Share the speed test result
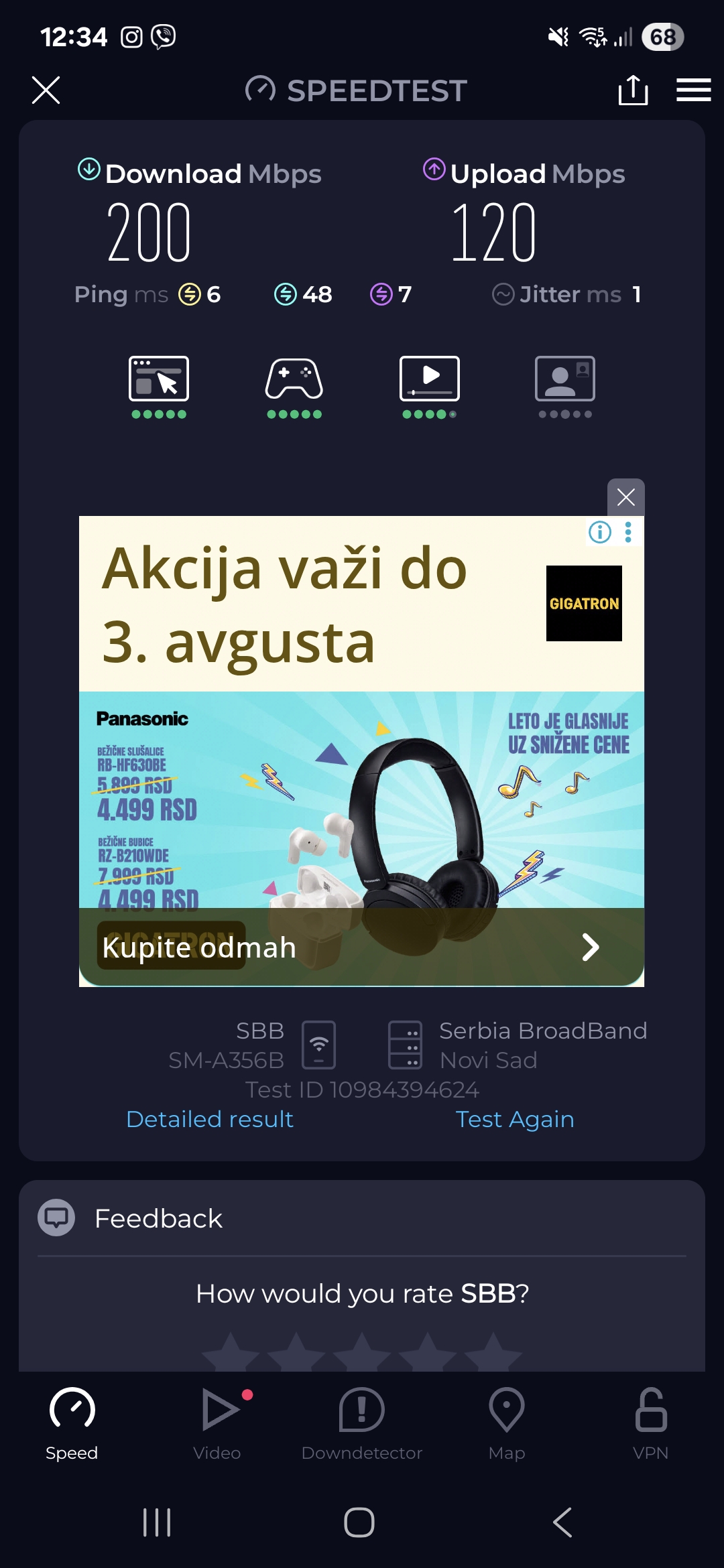This screenshot has width=724, height=1568. pyautogui.click(x=633, y=90)
